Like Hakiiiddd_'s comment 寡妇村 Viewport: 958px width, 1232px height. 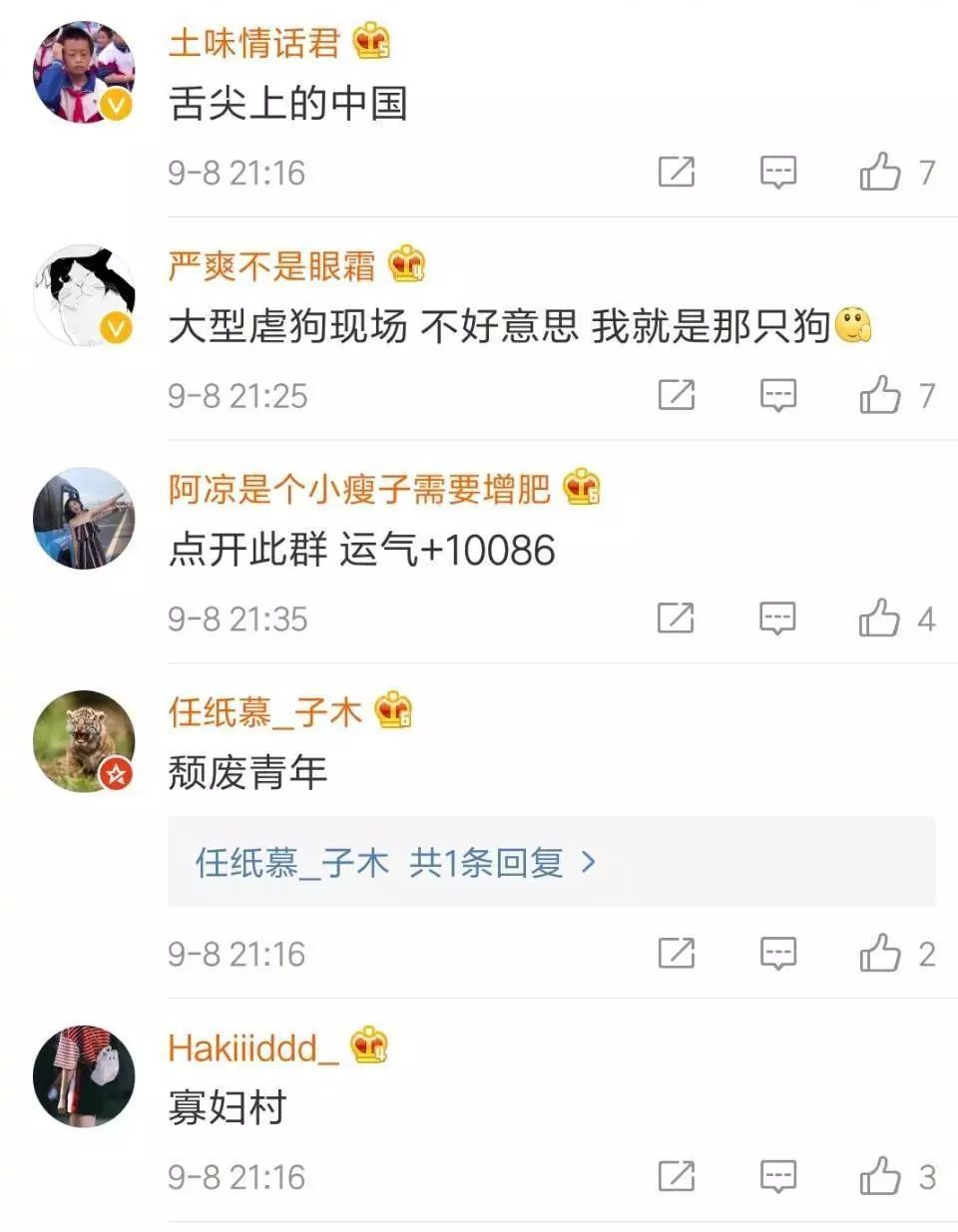coord(880,1176)
